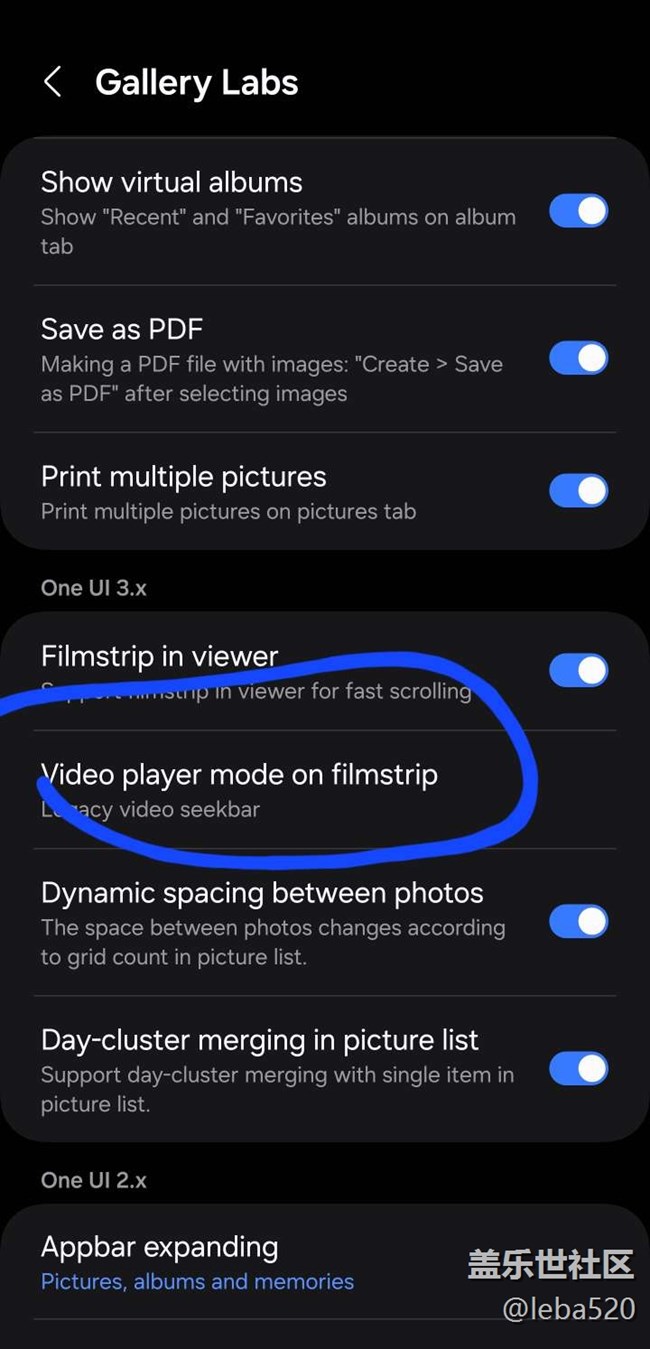650x1349 pixels.
Task: Turn off Print multiple pictures
Action: tap(579, 491)
